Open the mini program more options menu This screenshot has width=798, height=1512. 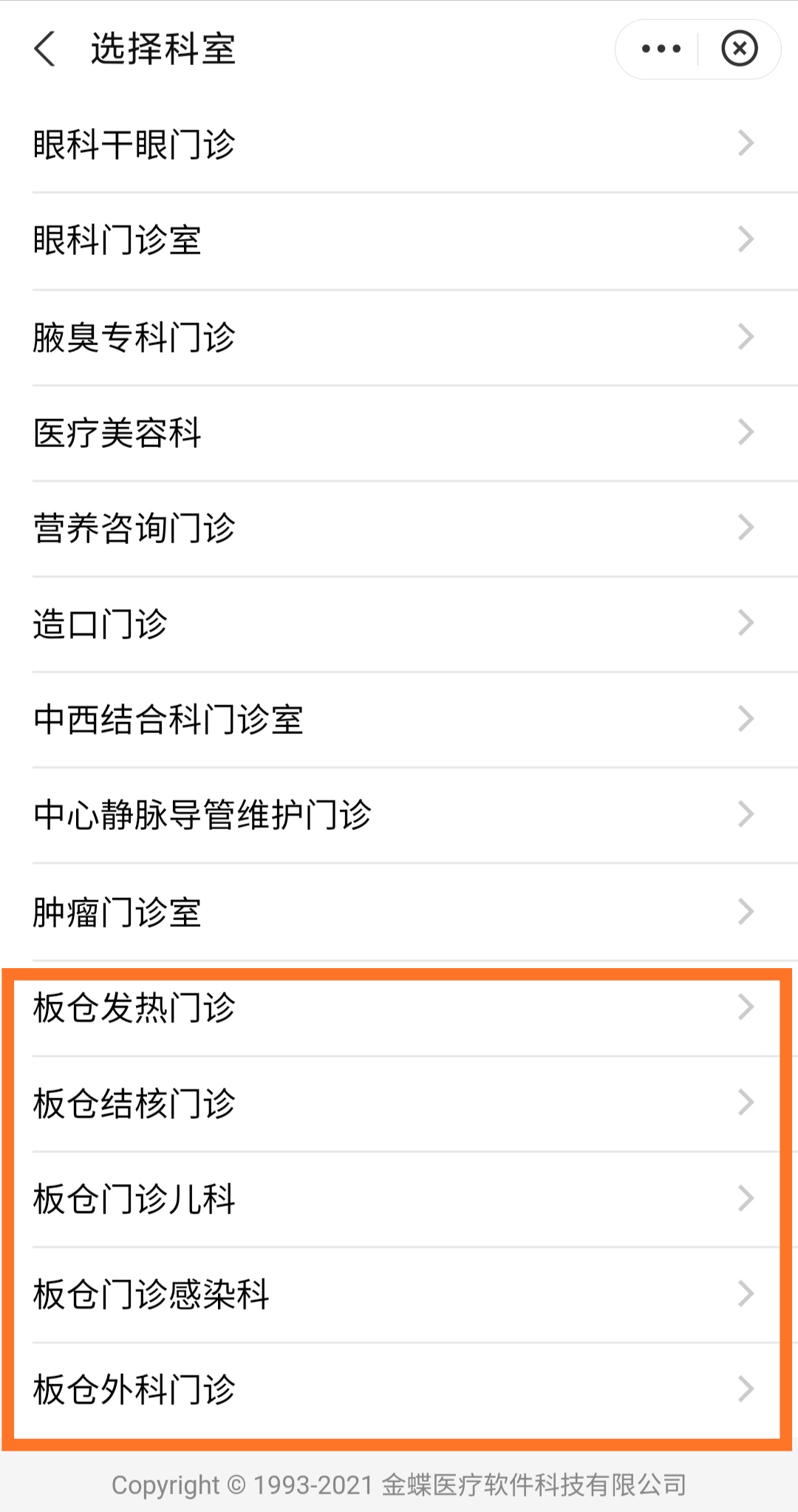click(x=661, y=50)
